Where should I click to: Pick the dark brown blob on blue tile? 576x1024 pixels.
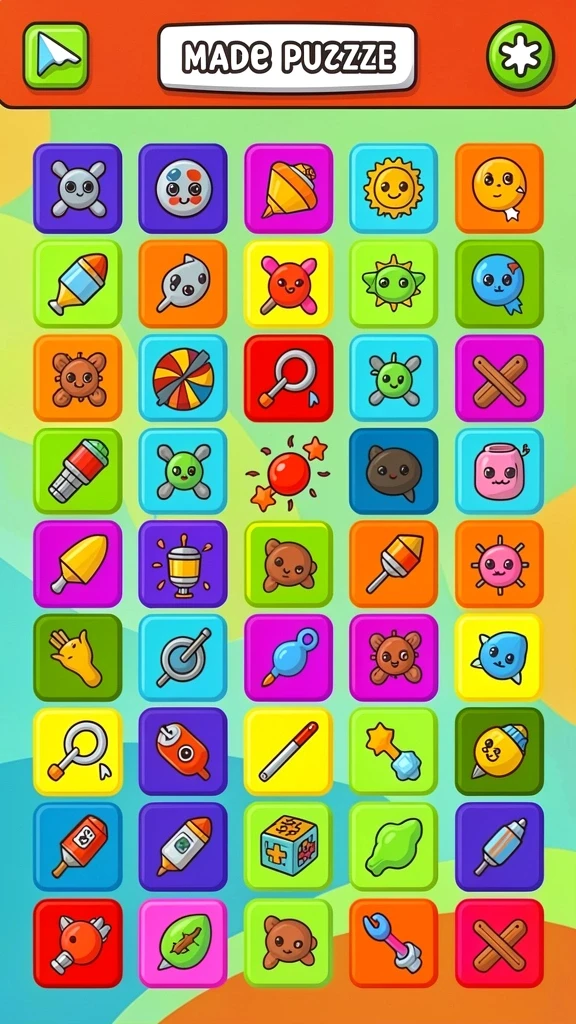coord(393,471)
